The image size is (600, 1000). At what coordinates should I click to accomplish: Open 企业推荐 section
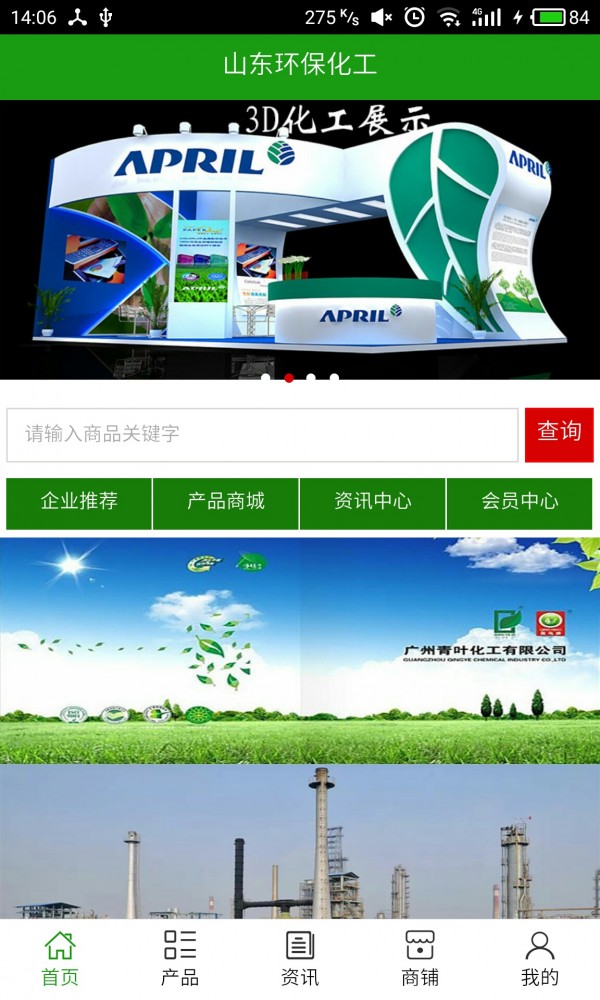pos(79,503)
